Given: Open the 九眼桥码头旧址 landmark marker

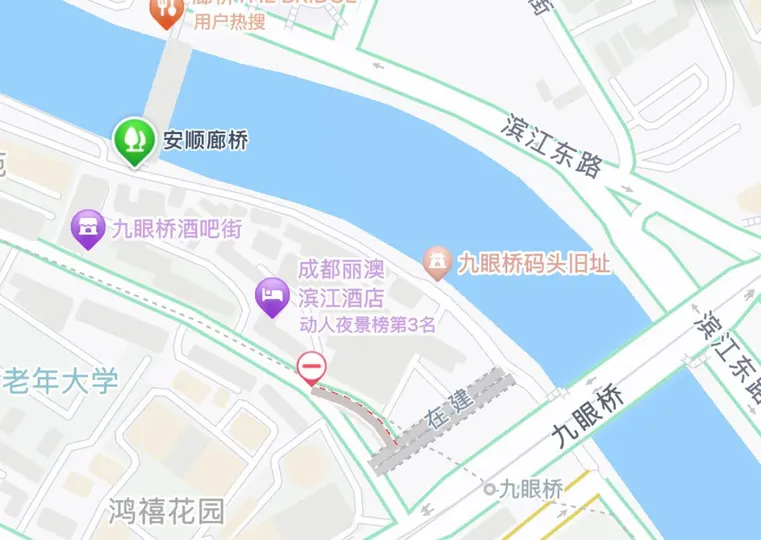Looking at the screenshot, I should 436,263.
